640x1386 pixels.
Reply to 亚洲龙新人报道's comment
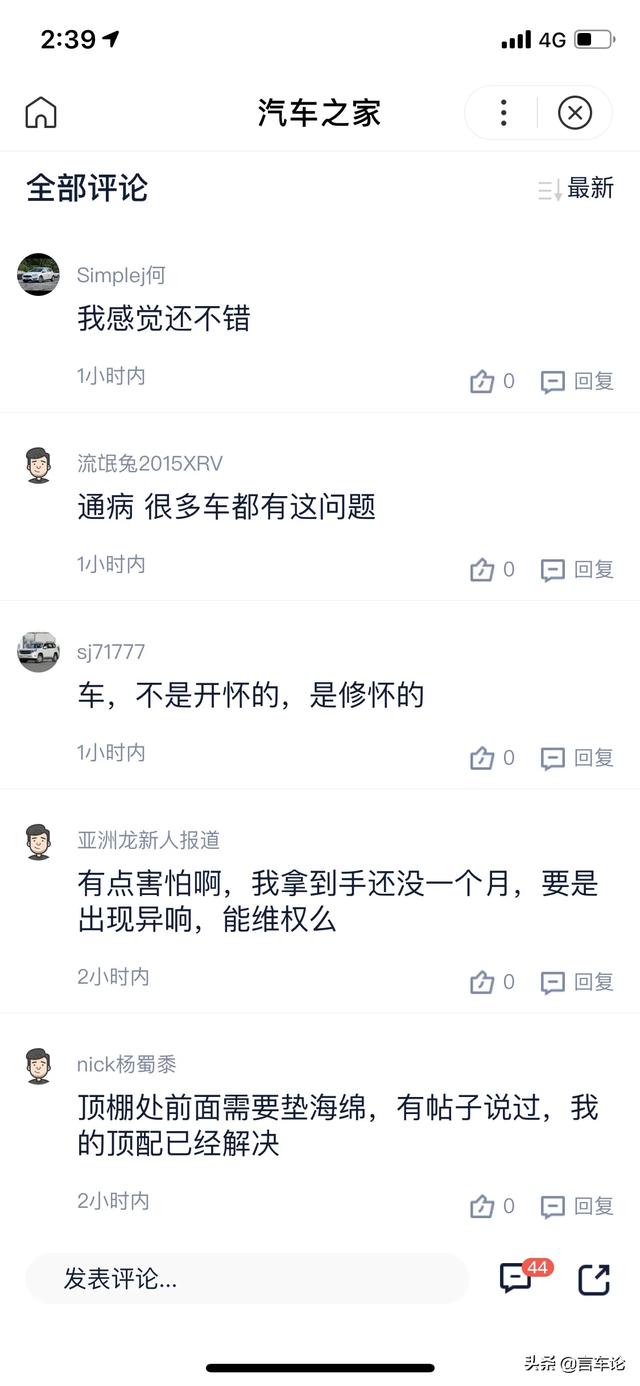(x=578, y=982)
